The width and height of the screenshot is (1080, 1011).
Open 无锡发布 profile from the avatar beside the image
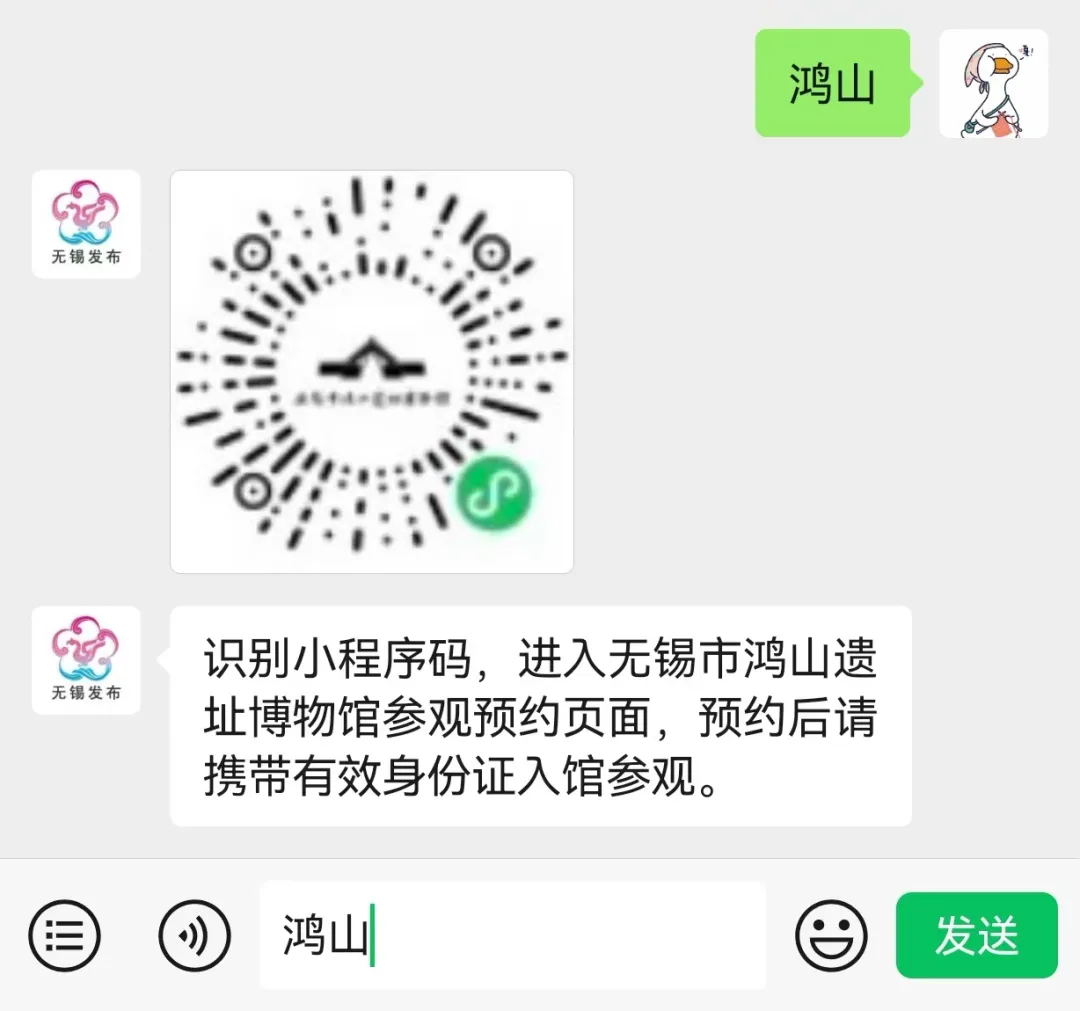pyautogui.click(x=86, y=224)
